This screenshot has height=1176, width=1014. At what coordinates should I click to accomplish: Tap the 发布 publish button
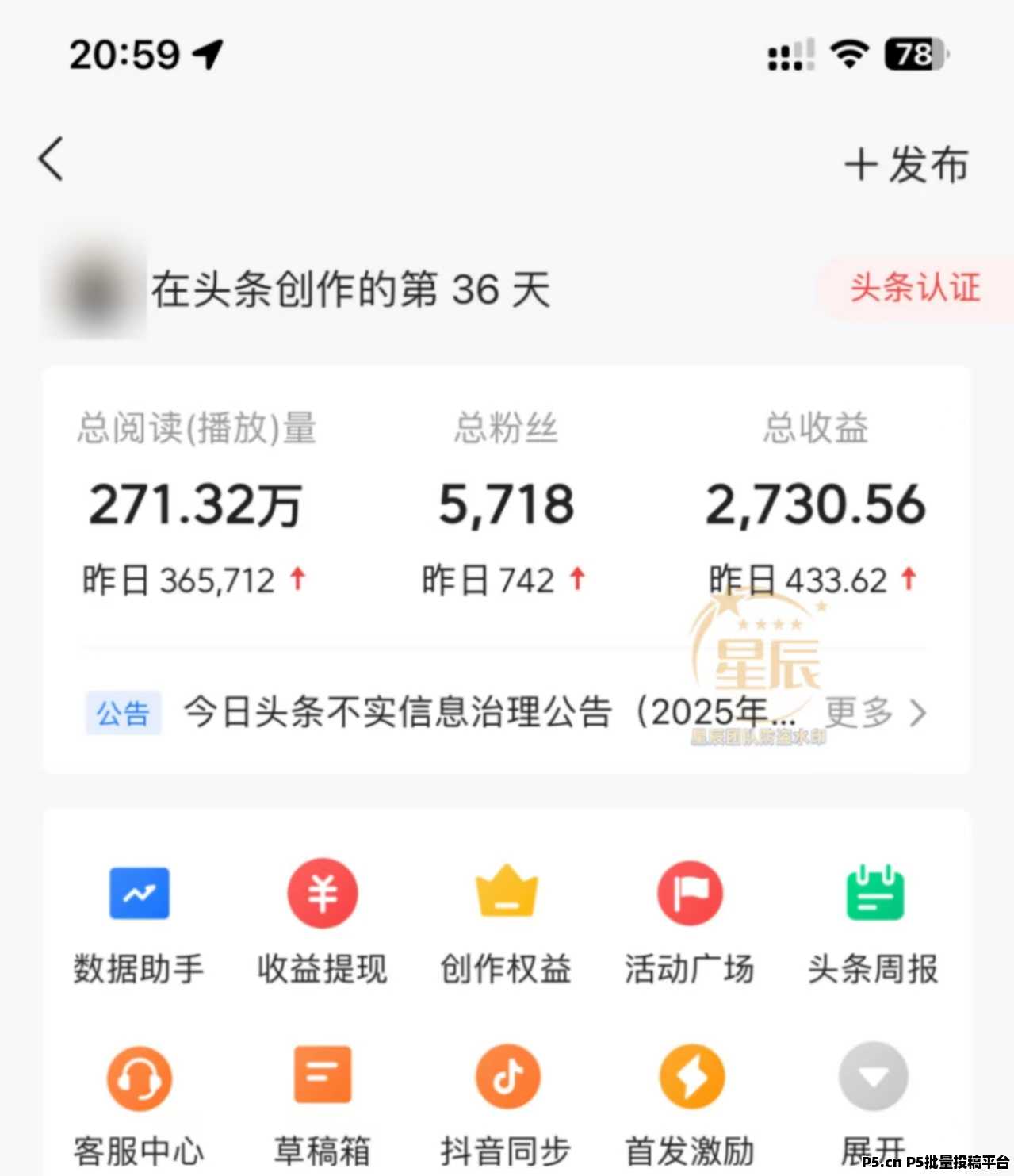[x=906, y=165]
